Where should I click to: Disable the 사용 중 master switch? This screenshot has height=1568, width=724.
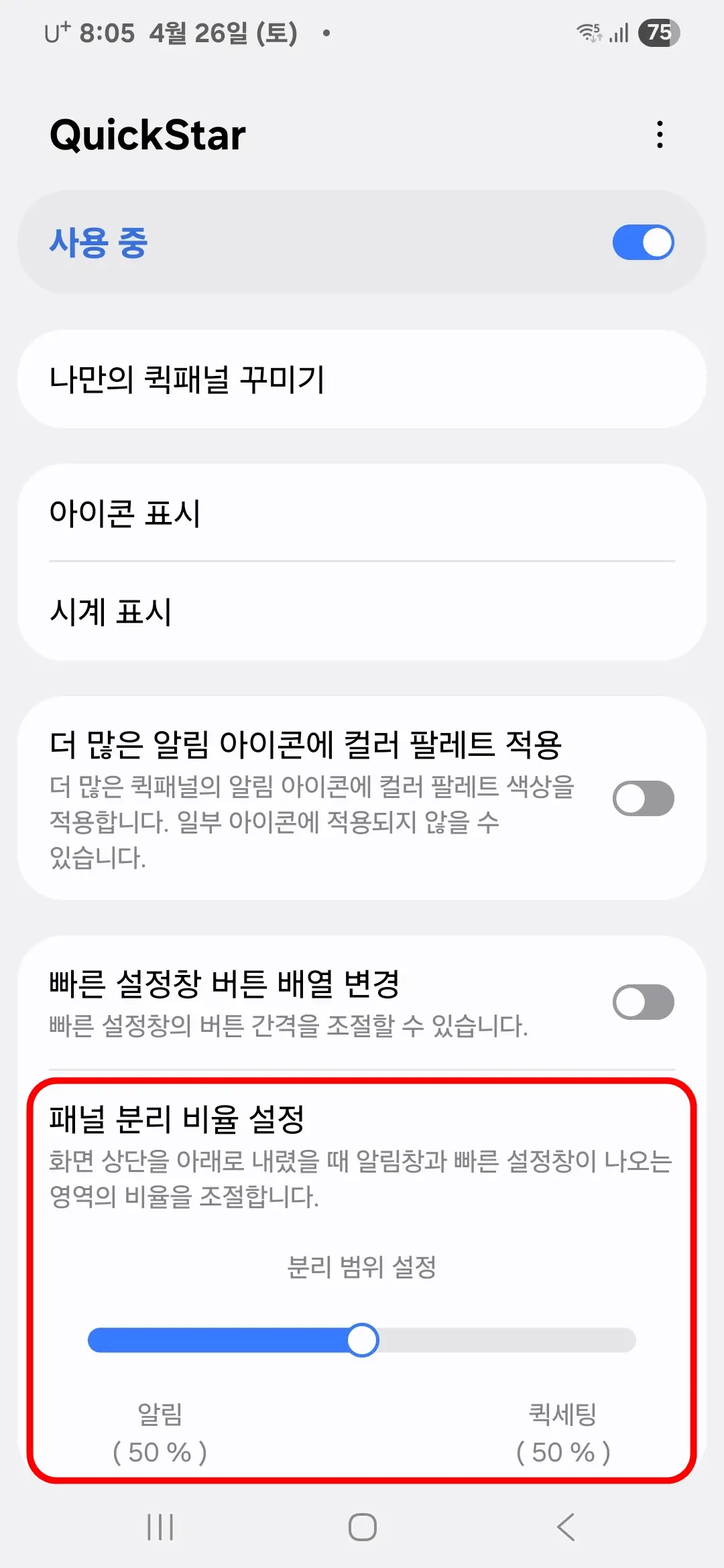[644, 243]
